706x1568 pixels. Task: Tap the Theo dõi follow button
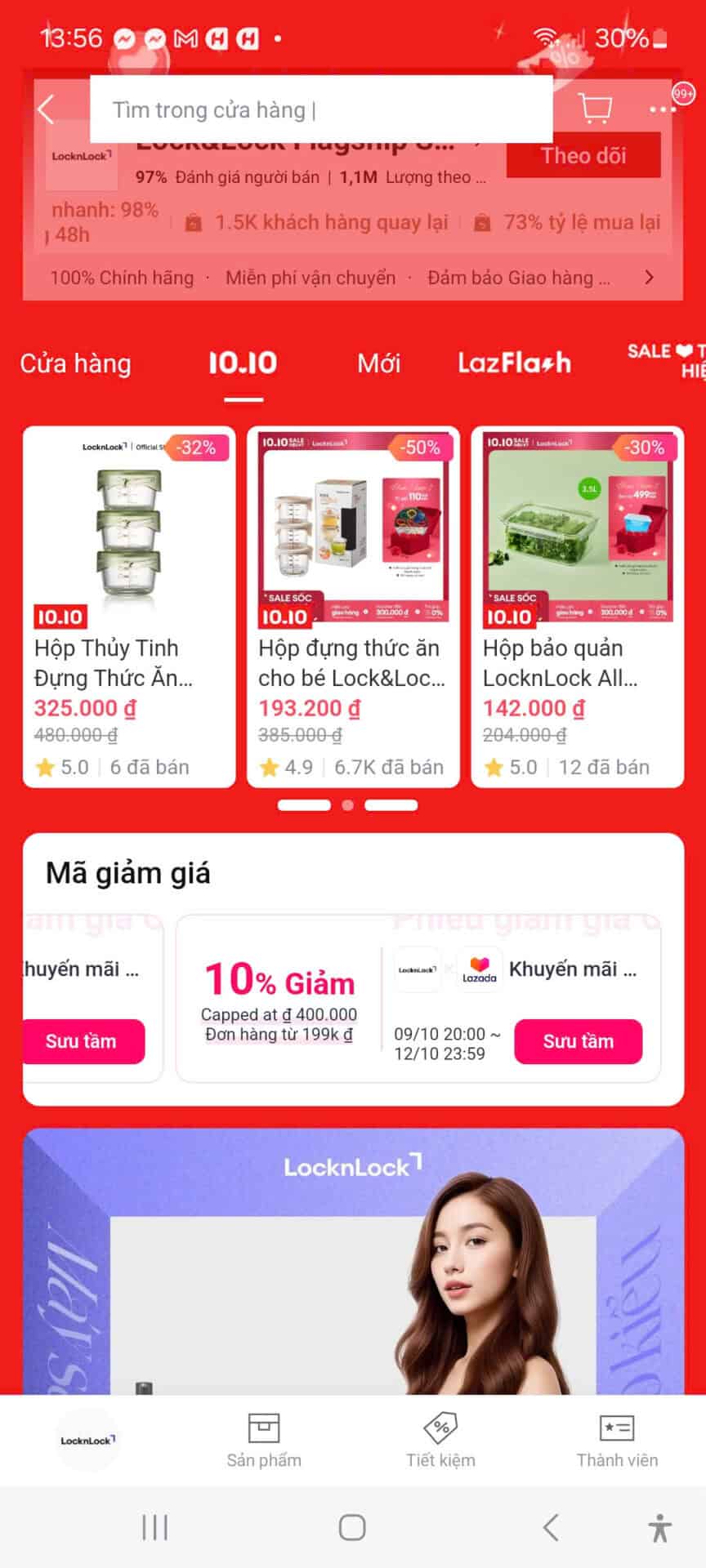[583, 155]
